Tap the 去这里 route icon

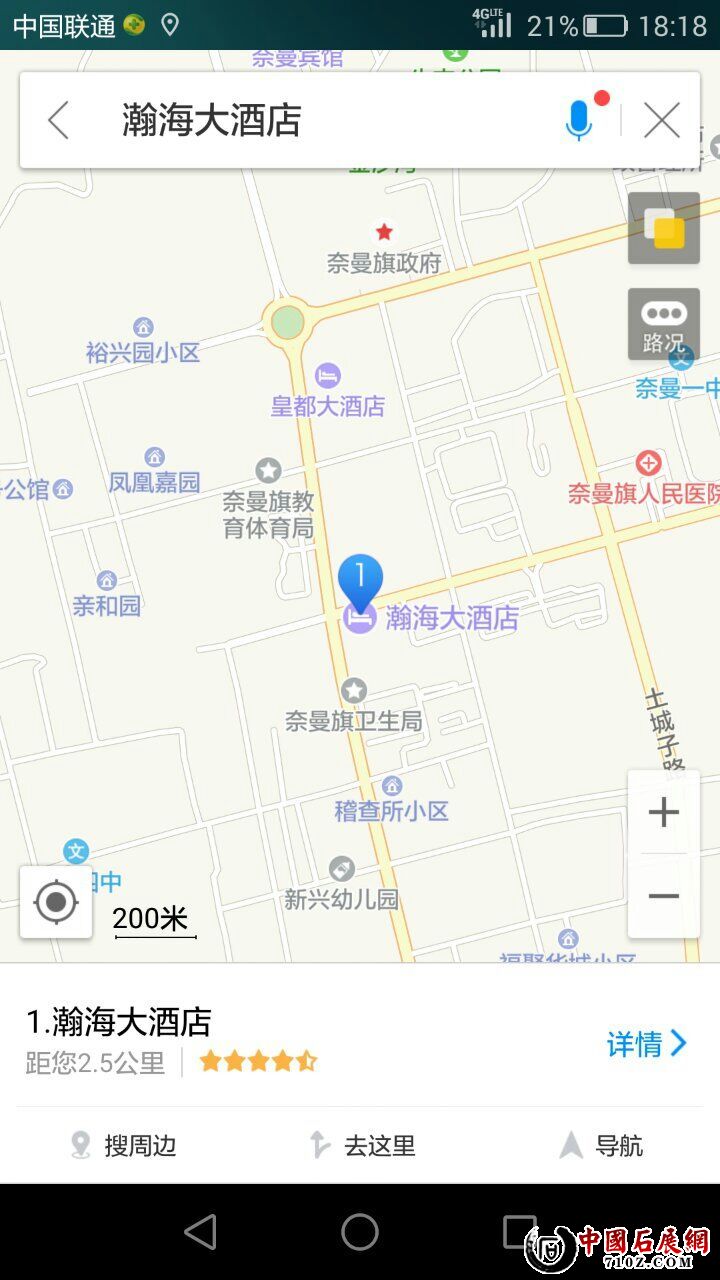318,1146
